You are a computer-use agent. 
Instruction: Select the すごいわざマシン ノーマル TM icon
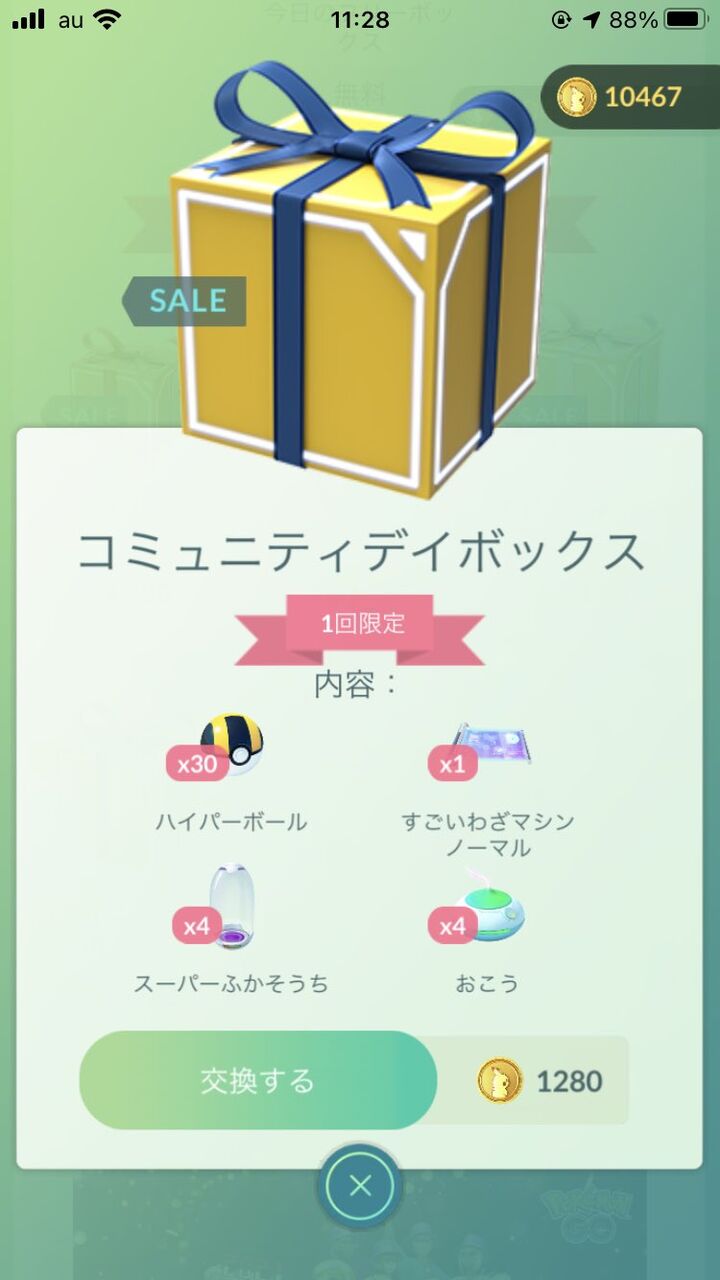point(490,745)
